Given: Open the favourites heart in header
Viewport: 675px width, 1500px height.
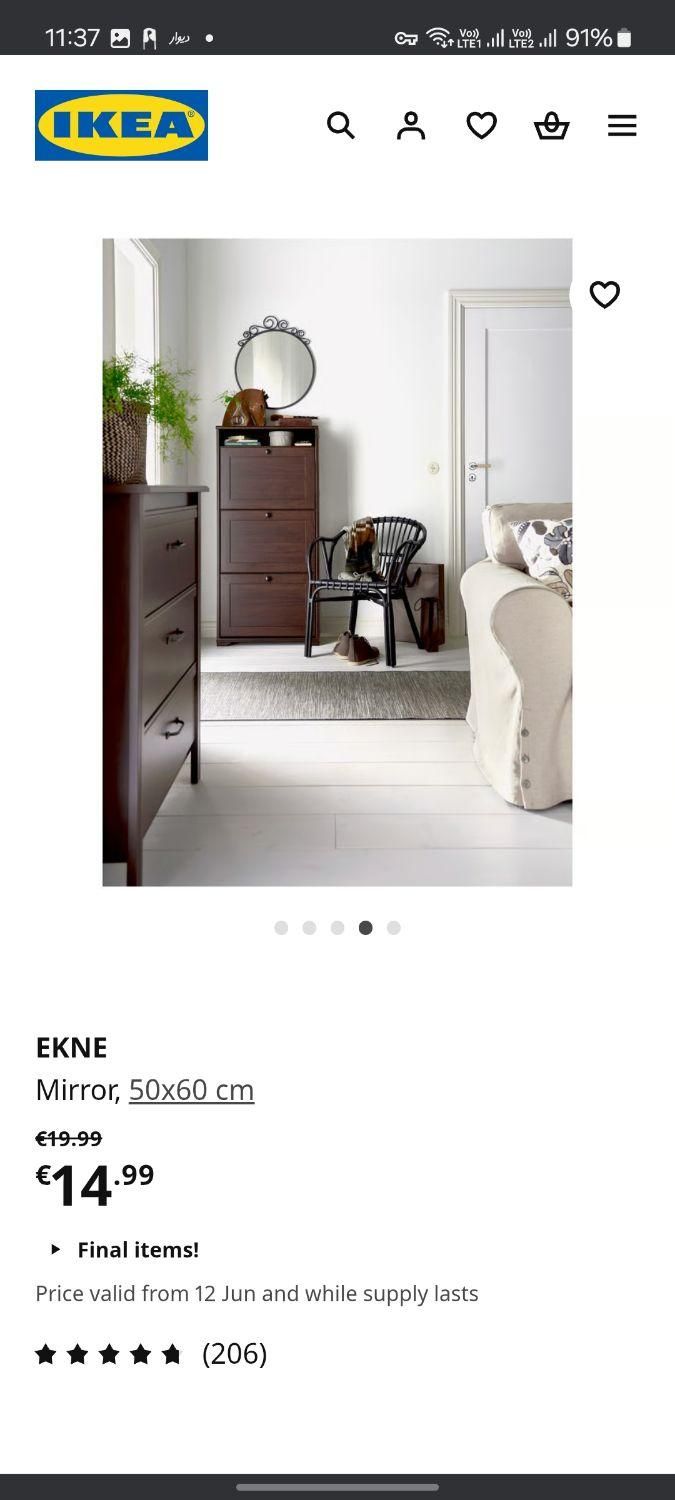Looking at the screenshot, I should pos(481,126).
